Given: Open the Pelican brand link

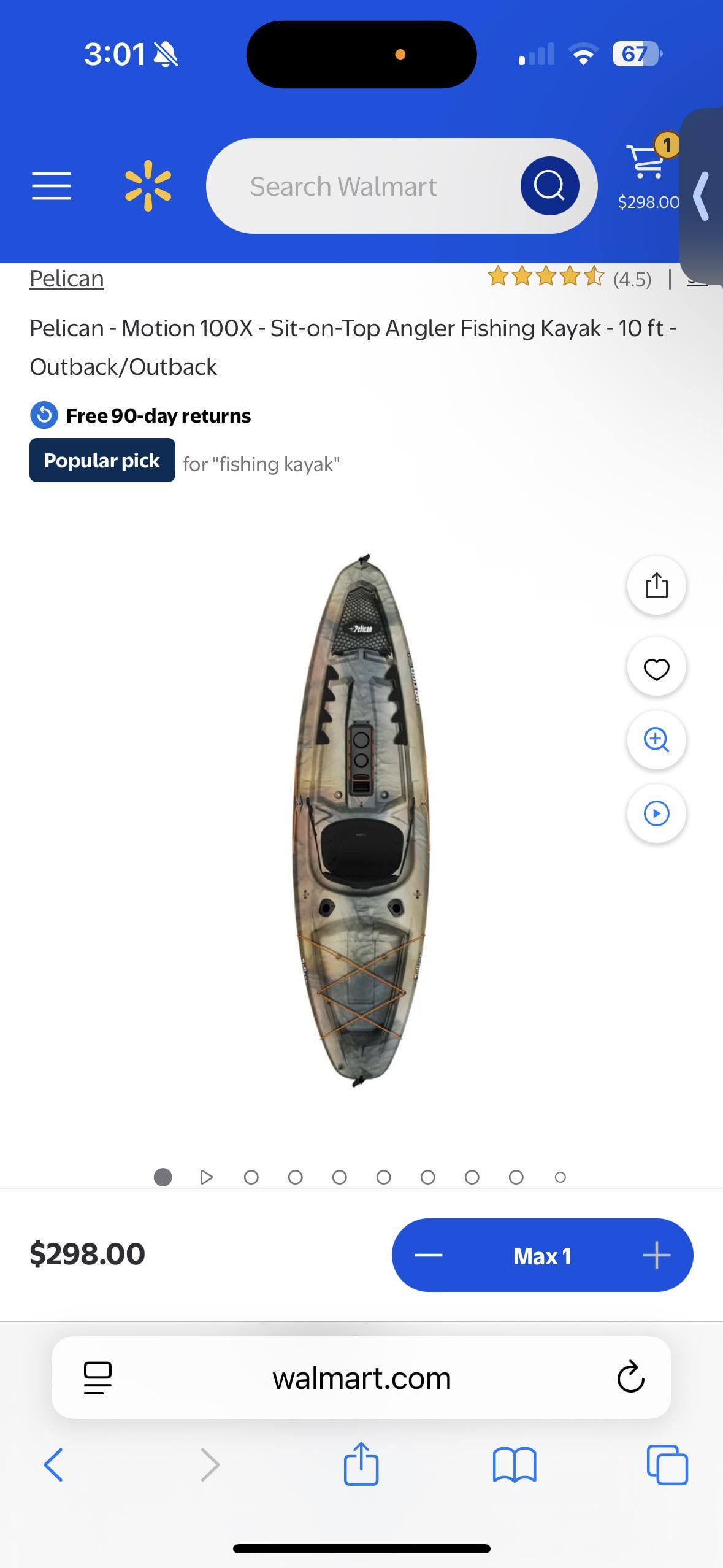Looking at the screenshot, I should 67,279.
